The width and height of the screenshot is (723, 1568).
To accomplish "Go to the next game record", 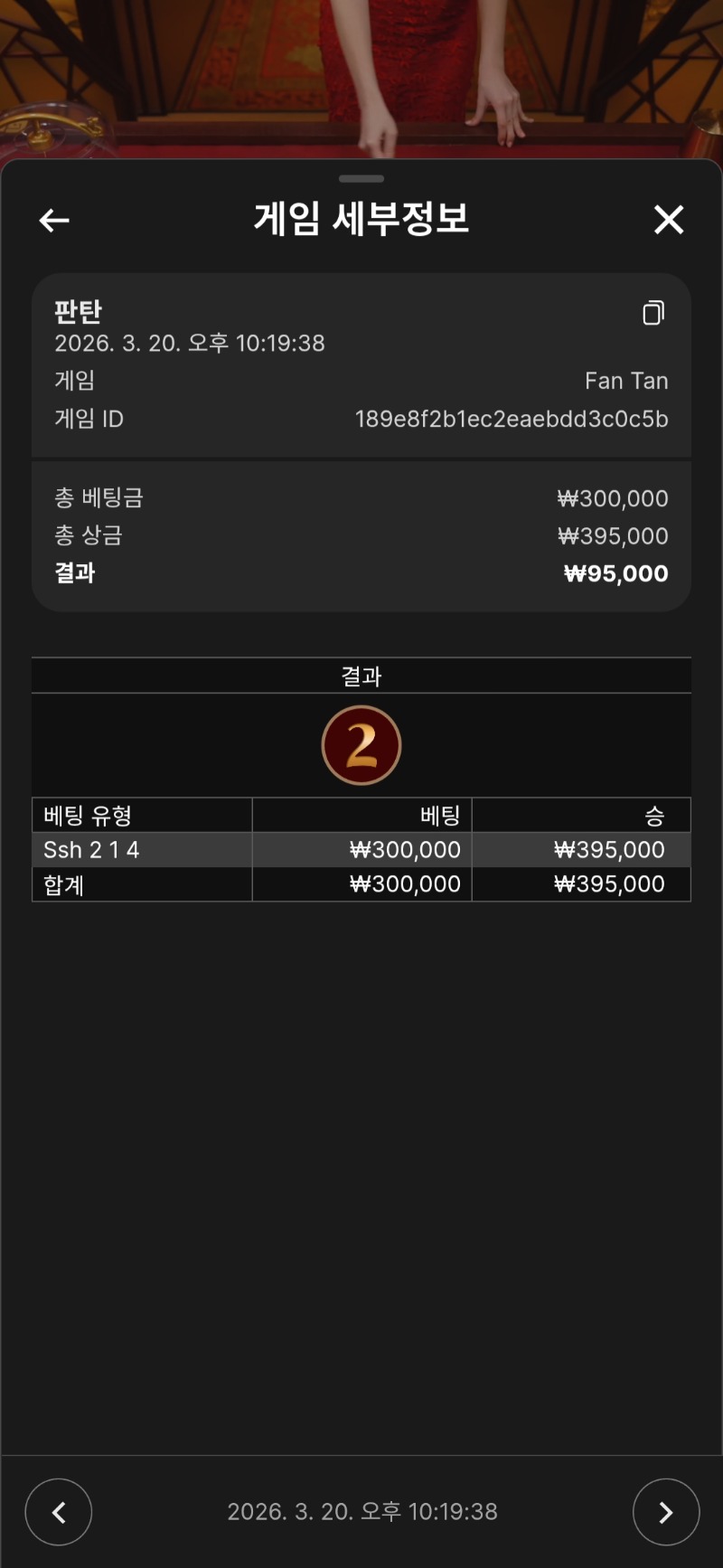I will tap(666, 1512).
